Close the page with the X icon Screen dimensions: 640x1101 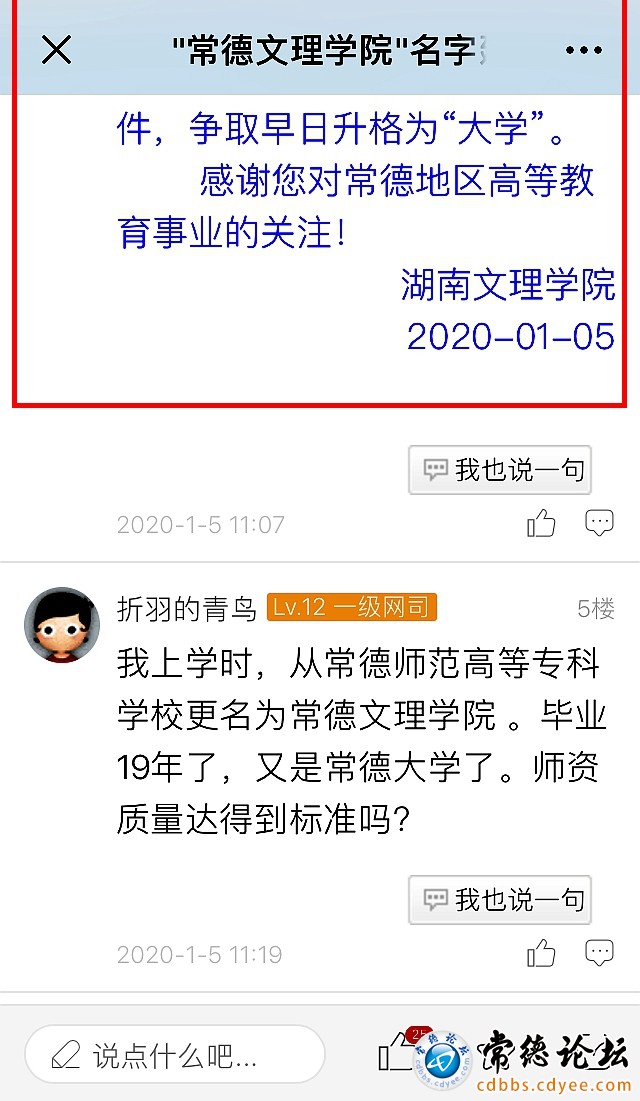[57, 49]
